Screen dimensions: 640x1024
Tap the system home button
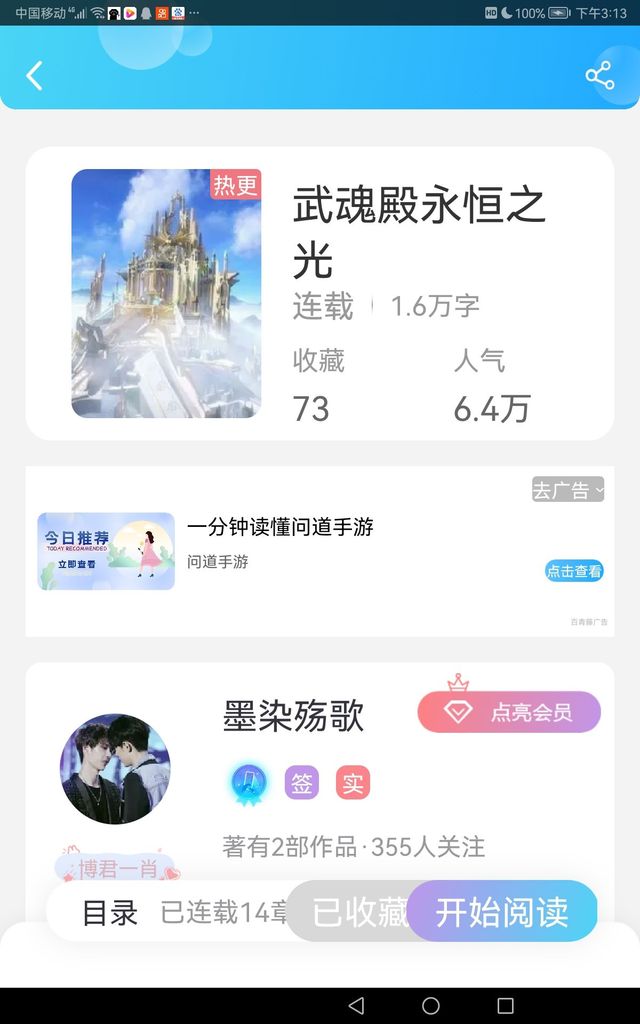[x=431, y=1005]
